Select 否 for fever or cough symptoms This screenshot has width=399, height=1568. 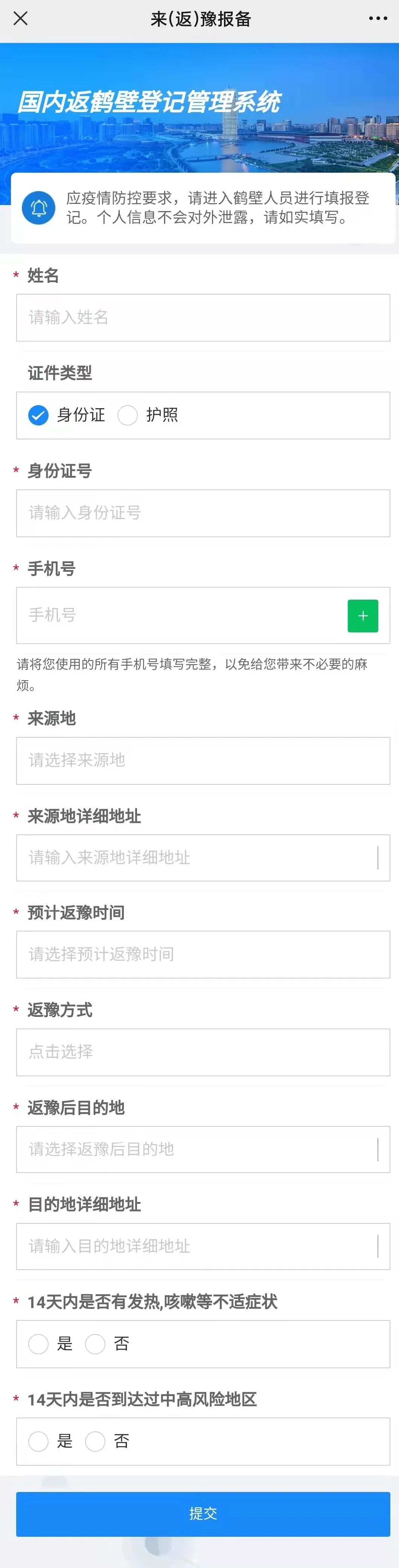tap(96, 1343)
